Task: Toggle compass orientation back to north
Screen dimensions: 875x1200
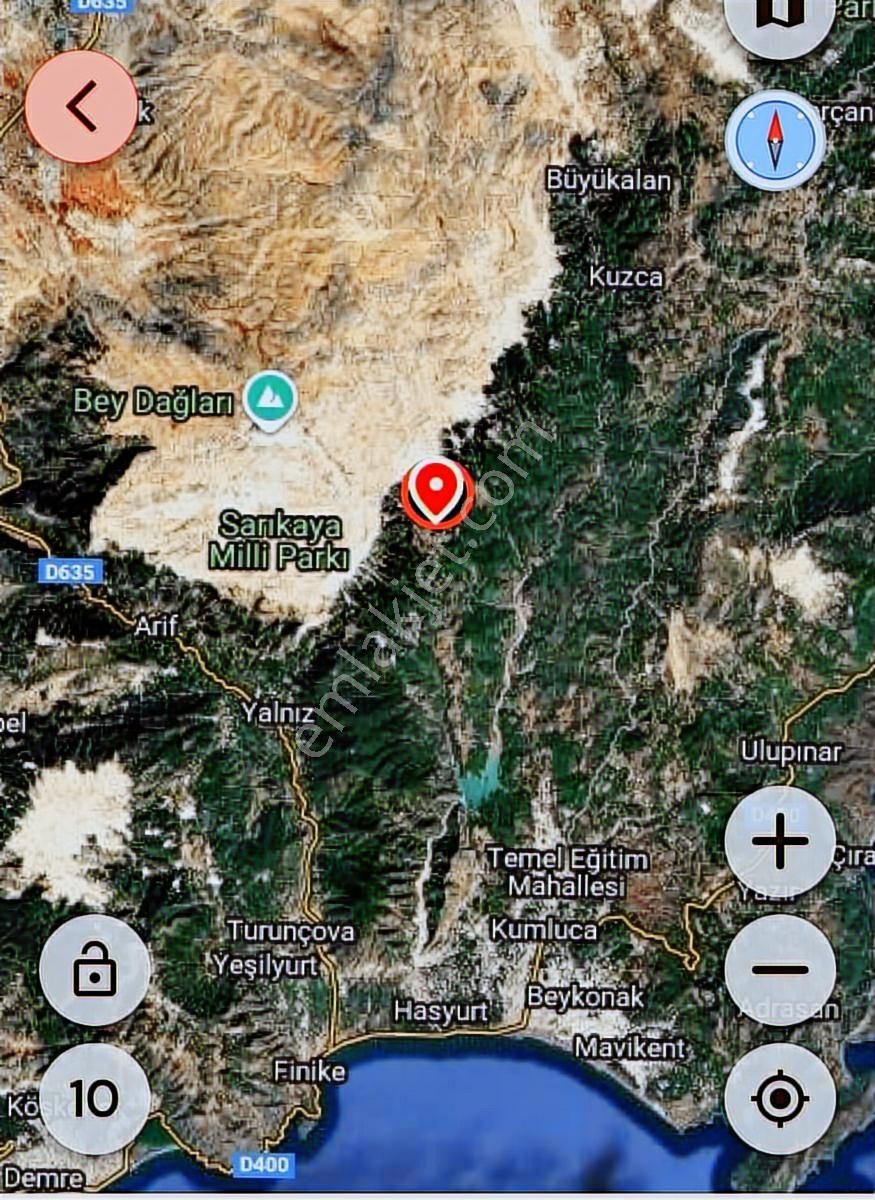Action: [x=773, y=140]
